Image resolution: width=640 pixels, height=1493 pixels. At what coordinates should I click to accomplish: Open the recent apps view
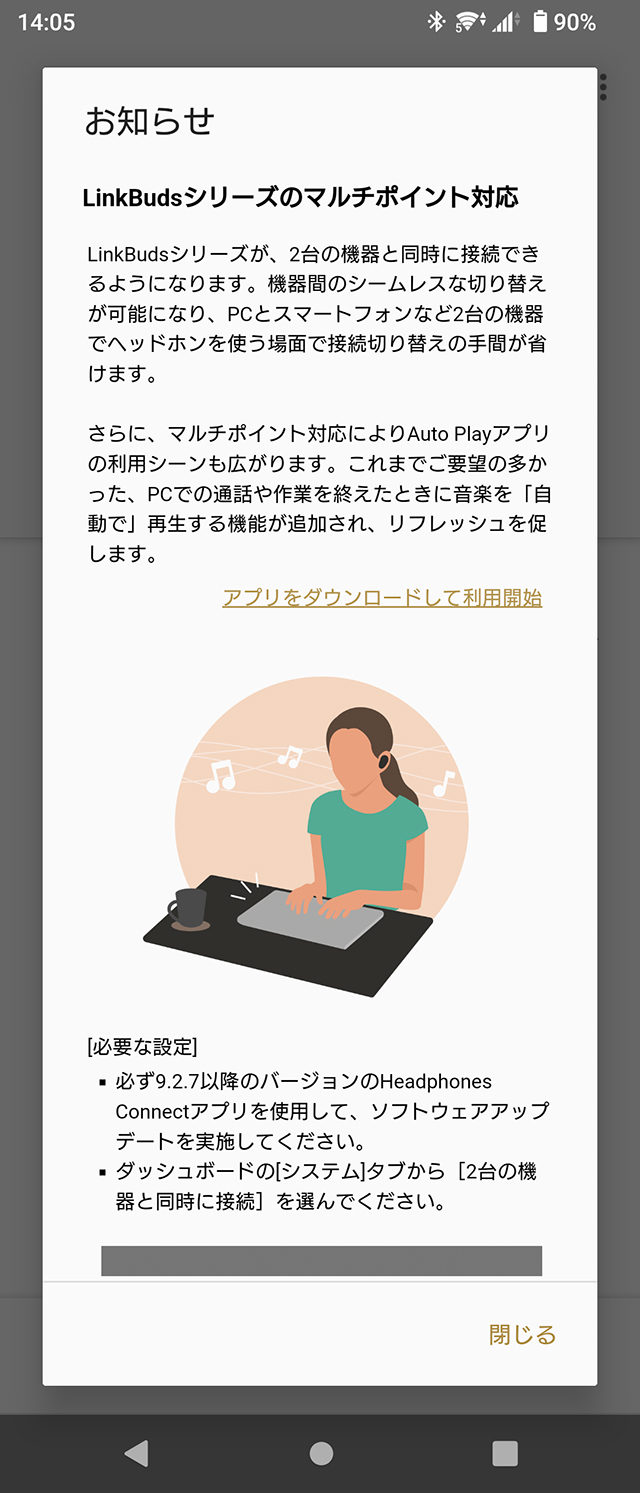point(505,1452)
